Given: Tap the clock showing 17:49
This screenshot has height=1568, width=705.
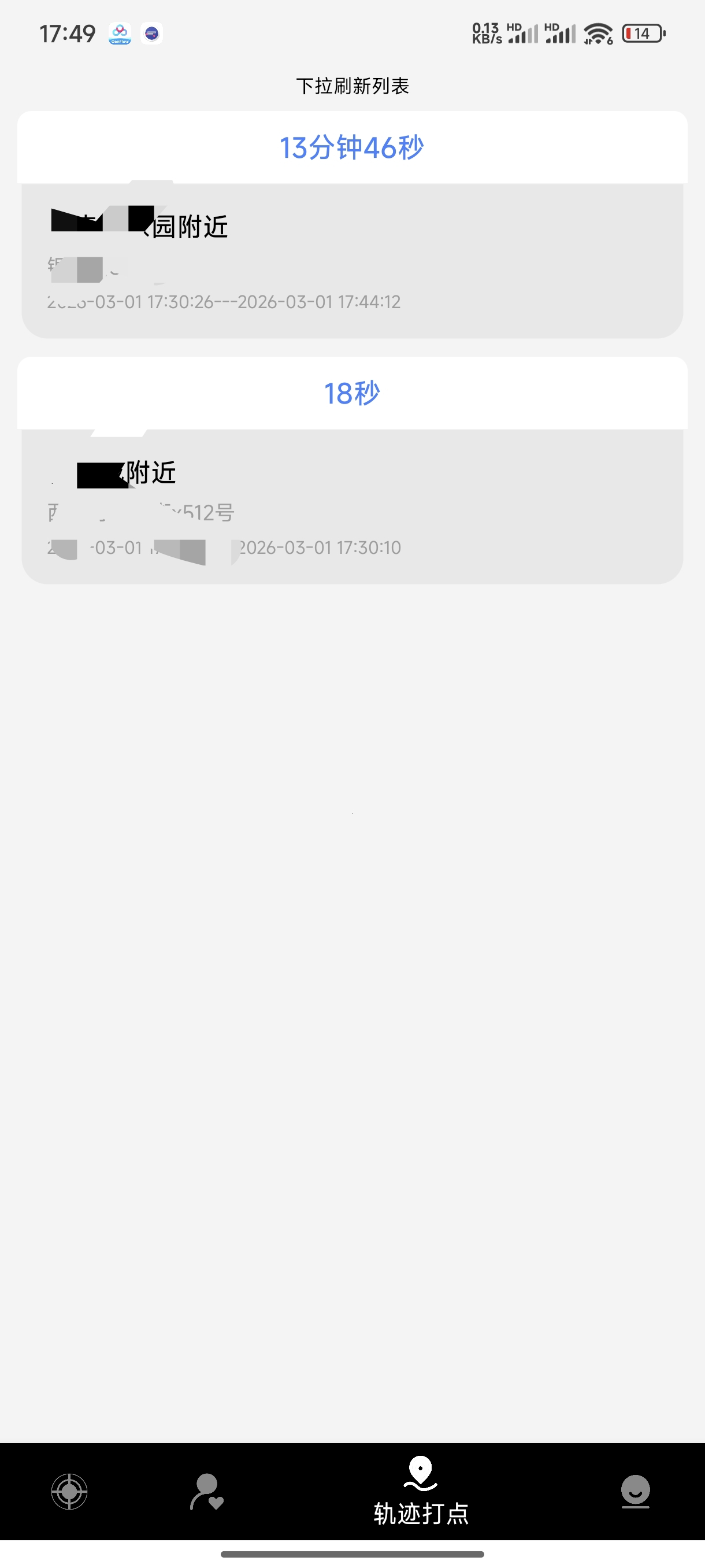Looking at the screenshot, I should [68, 33].
